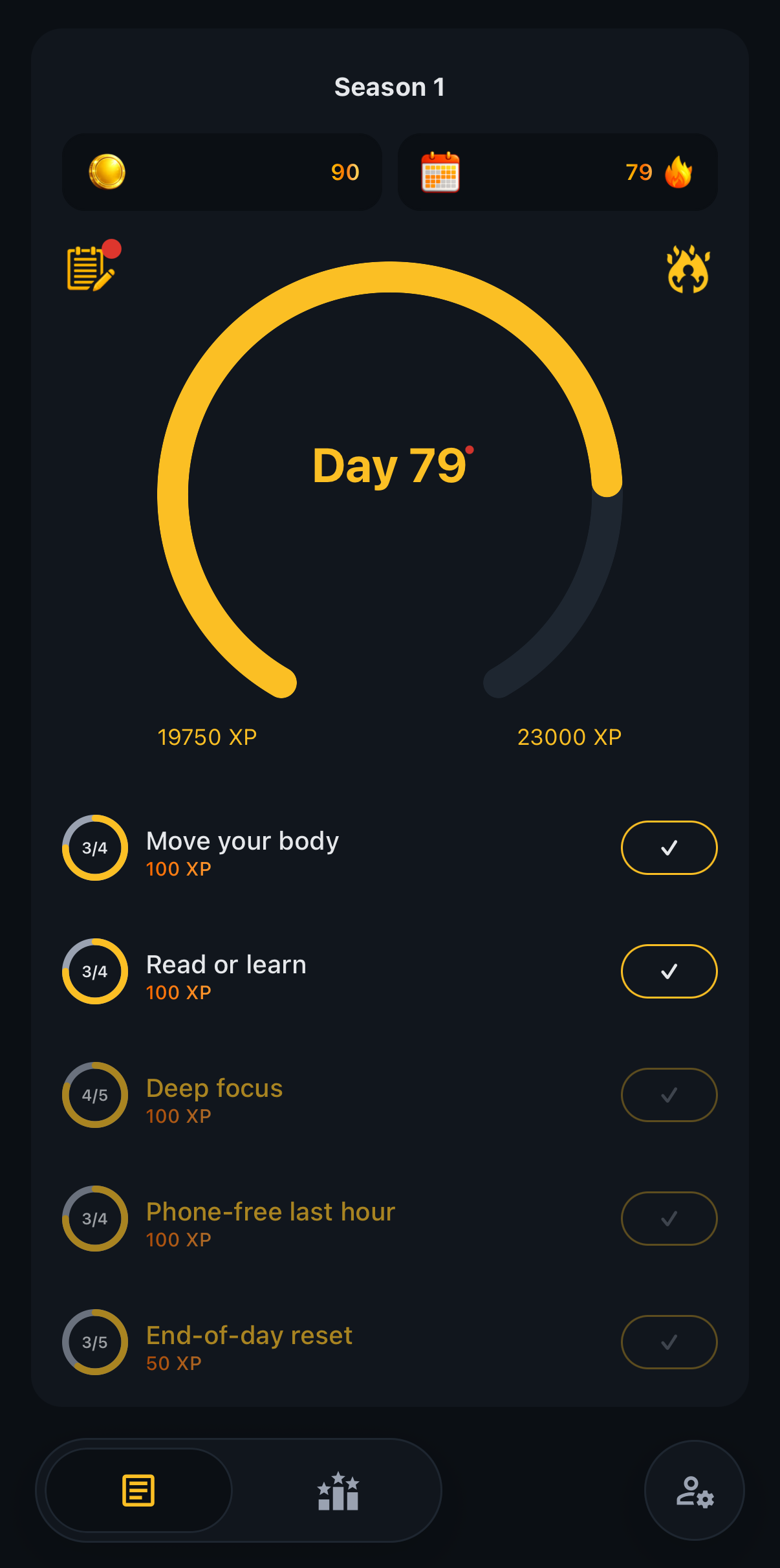780x1568 pixels.
Task: Select the End-of-day reset habit
Action: [x=249, y=1334]
